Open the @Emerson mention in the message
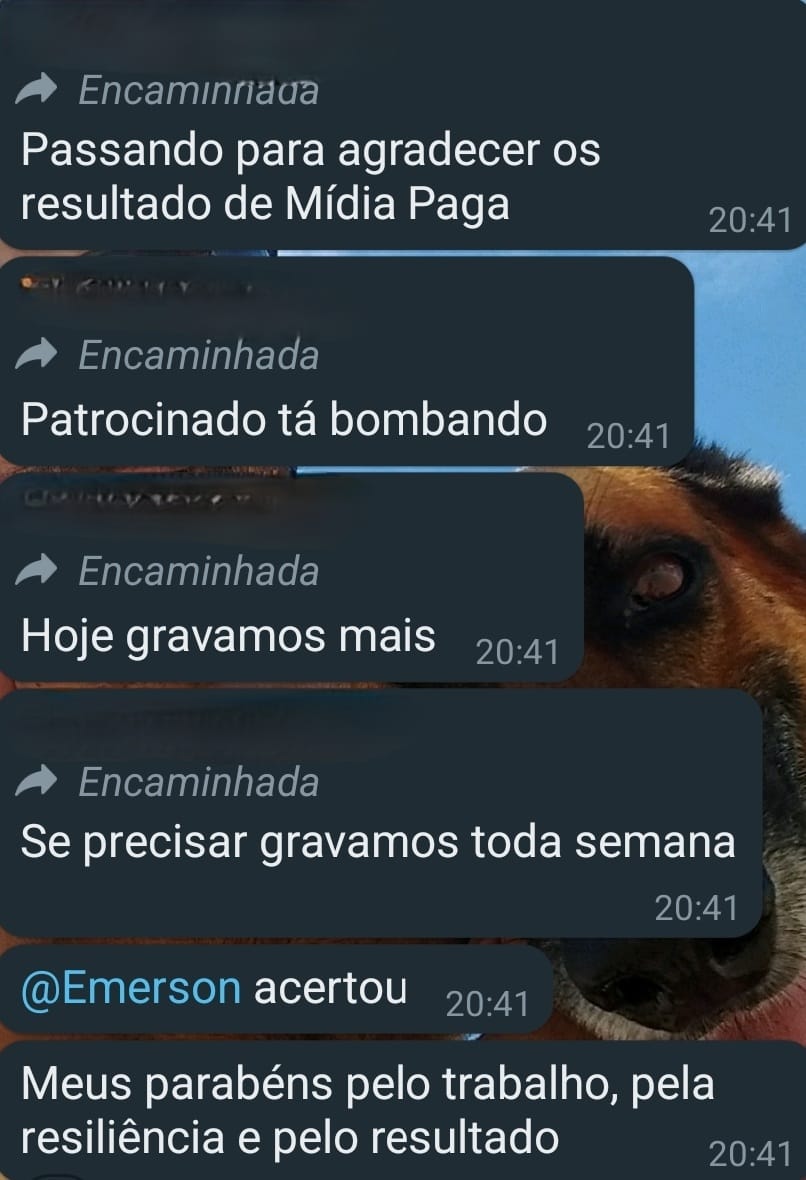806x1180 pixels. (x=131, y=989)
